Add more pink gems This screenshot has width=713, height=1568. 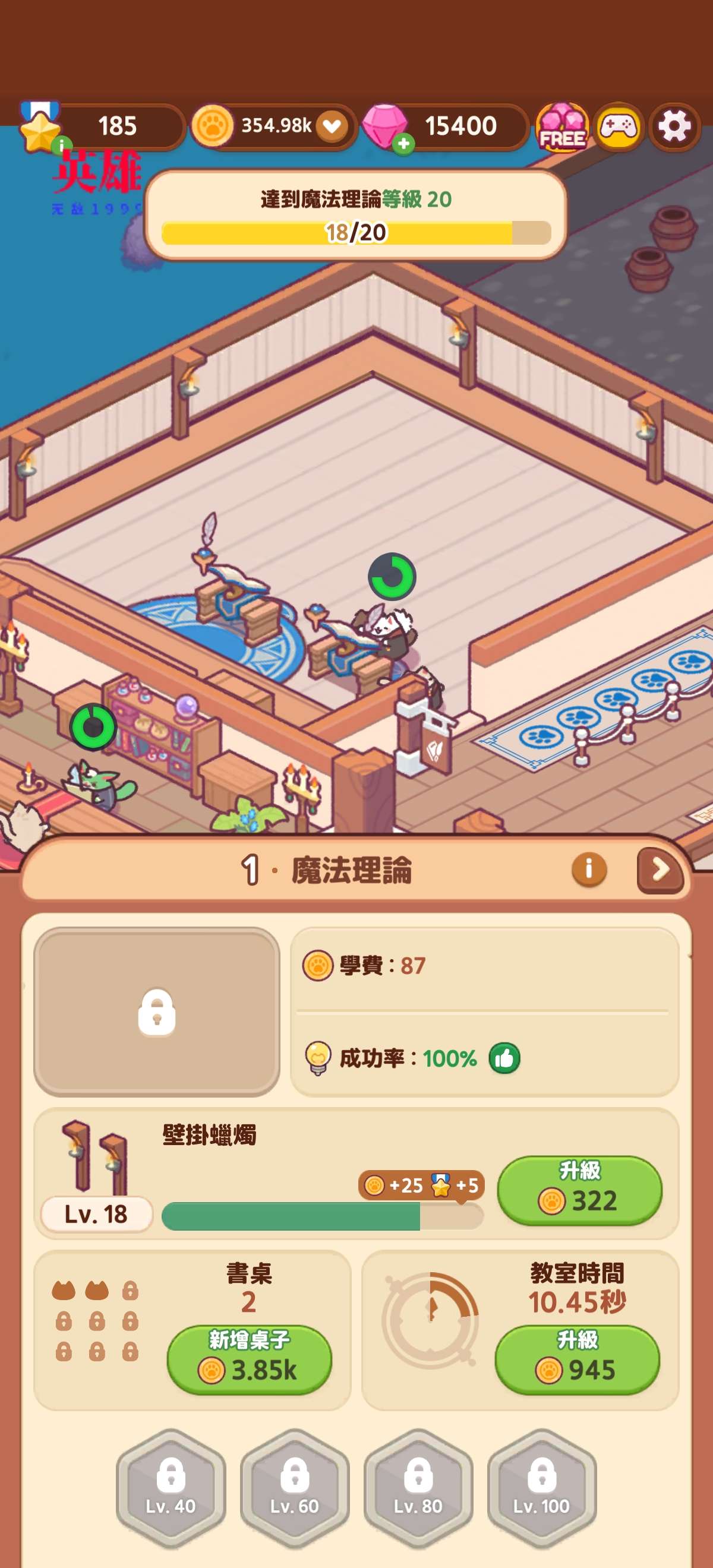(403, 144)
